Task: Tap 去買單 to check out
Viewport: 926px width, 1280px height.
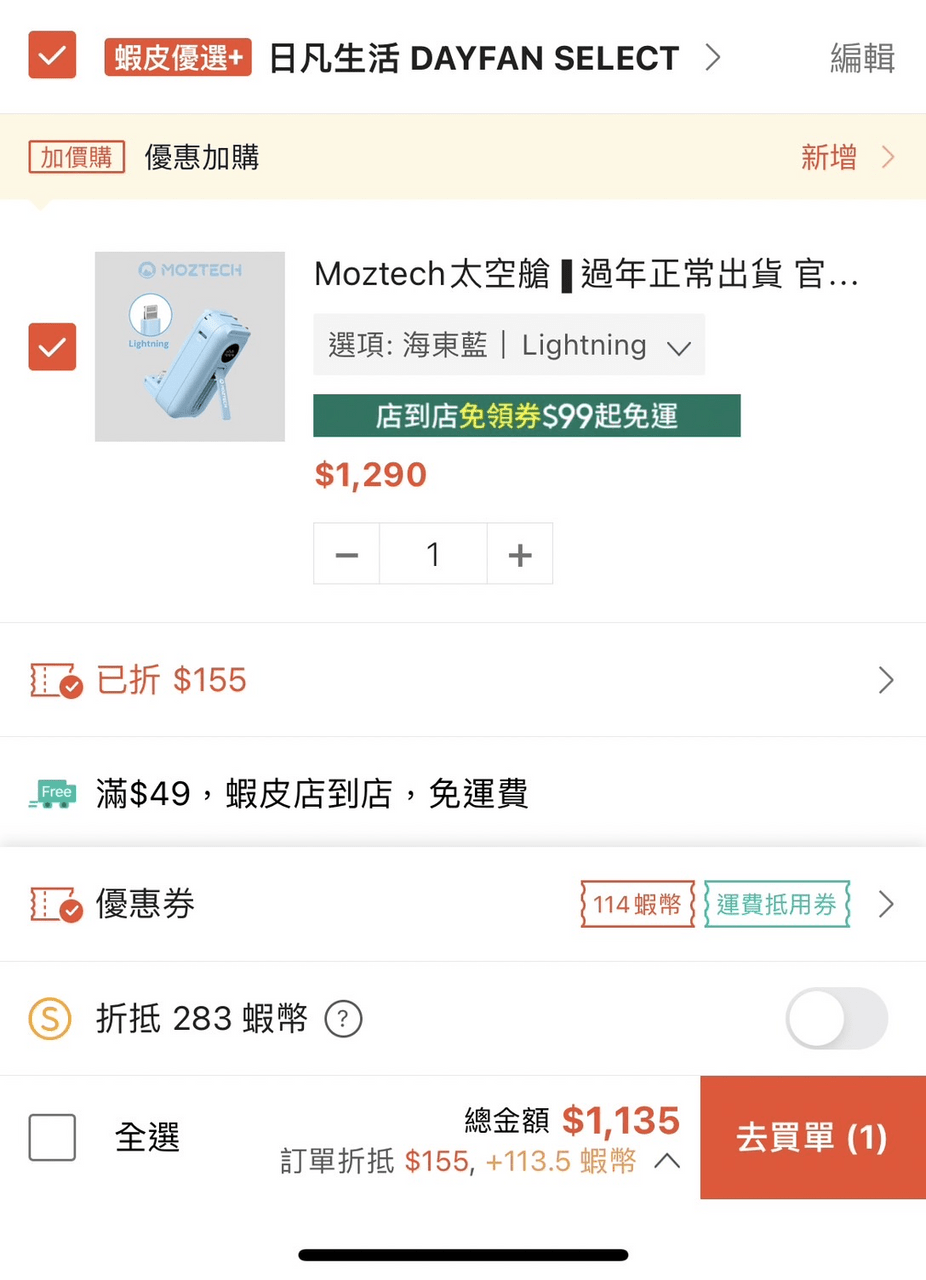Action: 812,1137
